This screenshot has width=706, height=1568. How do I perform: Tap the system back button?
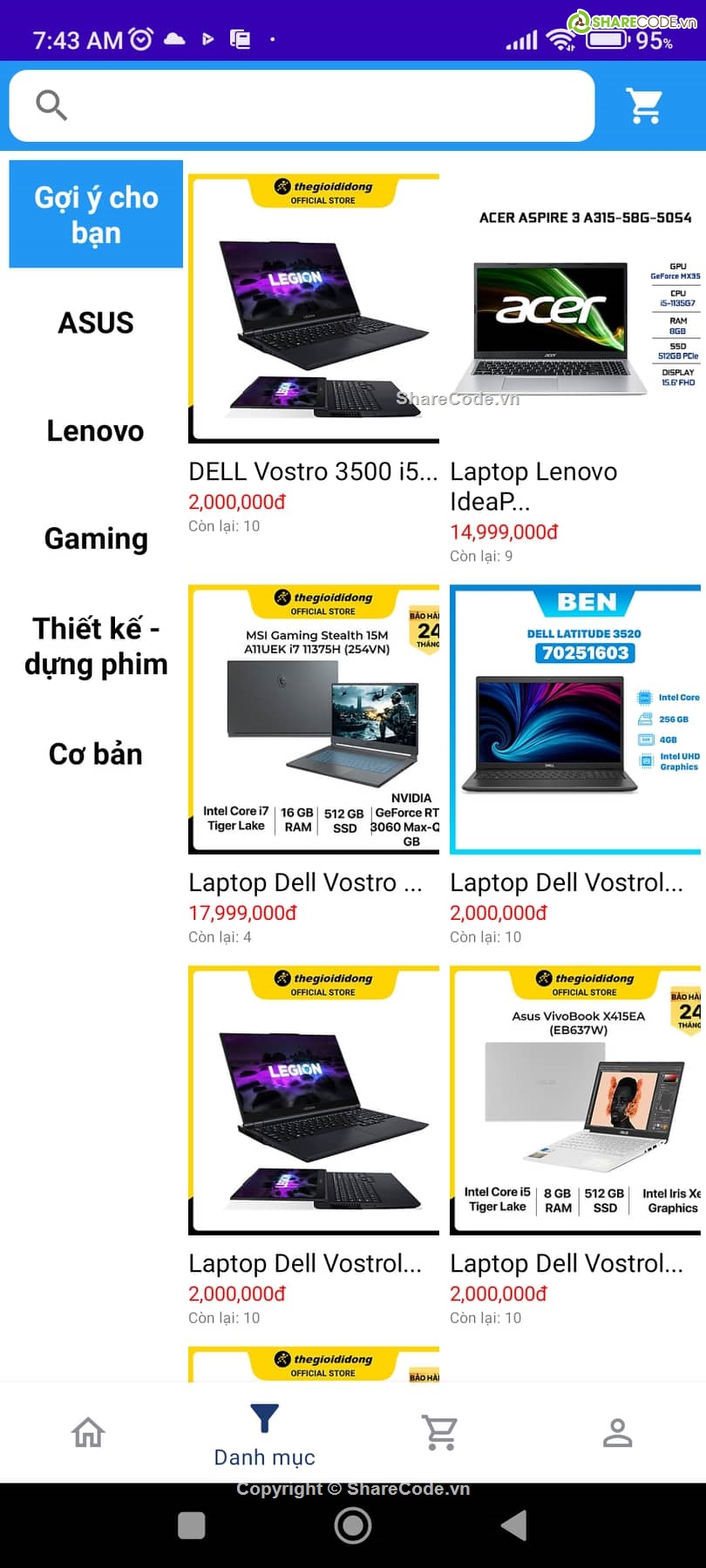point(514,1525)
